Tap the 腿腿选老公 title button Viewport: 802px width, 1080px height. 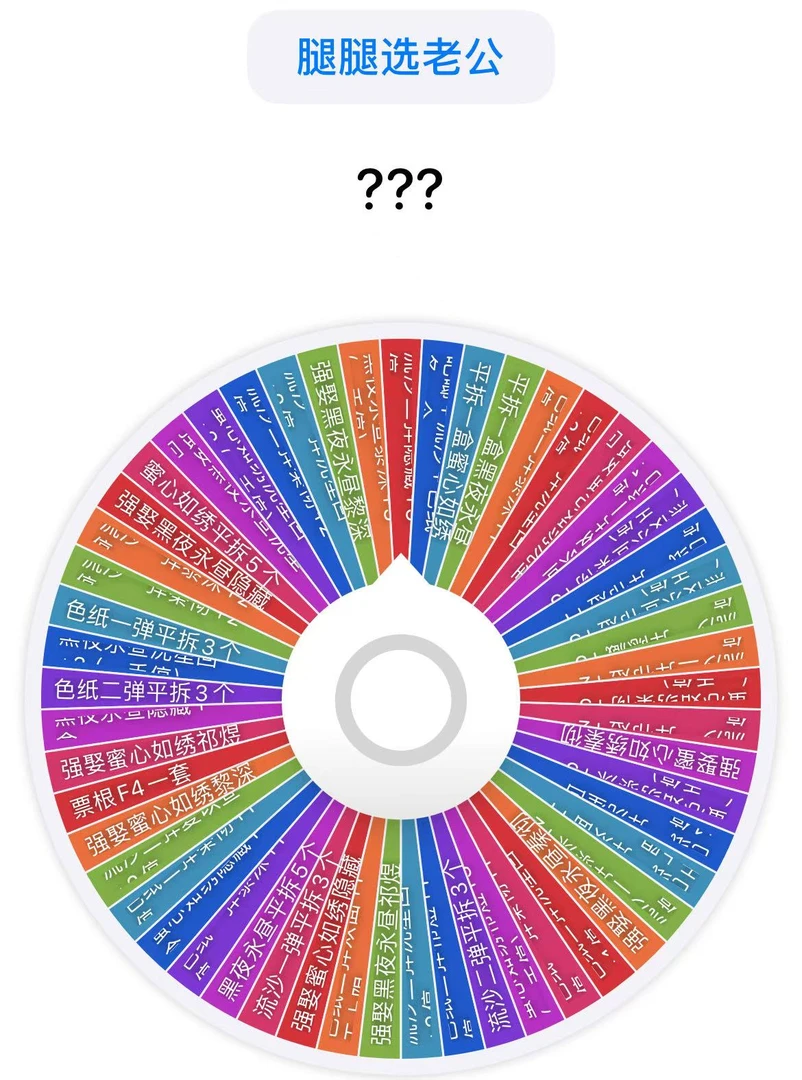[x=400, y=57]
